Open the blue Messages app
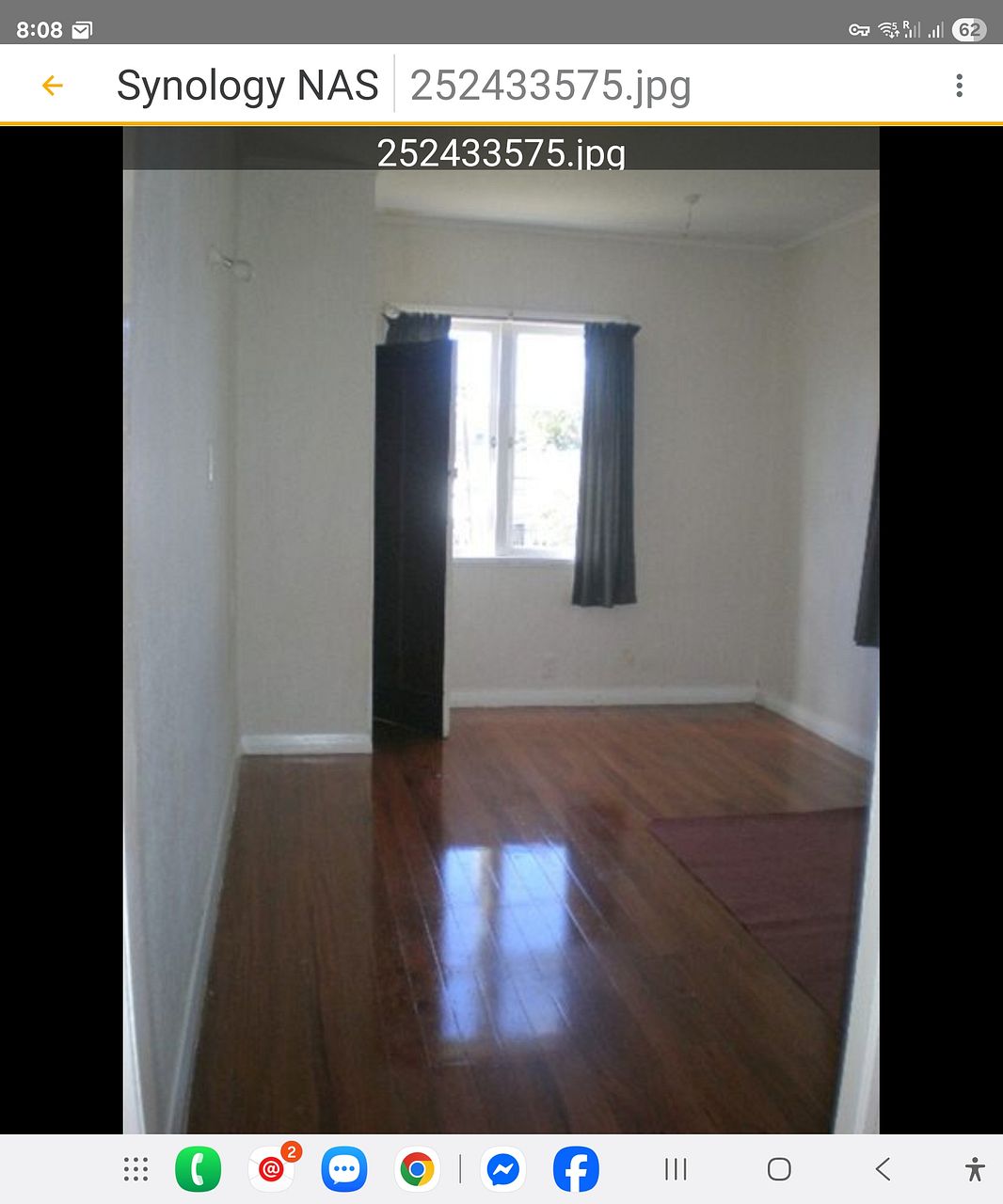 pyautogui.click(x=344, y=1169)
